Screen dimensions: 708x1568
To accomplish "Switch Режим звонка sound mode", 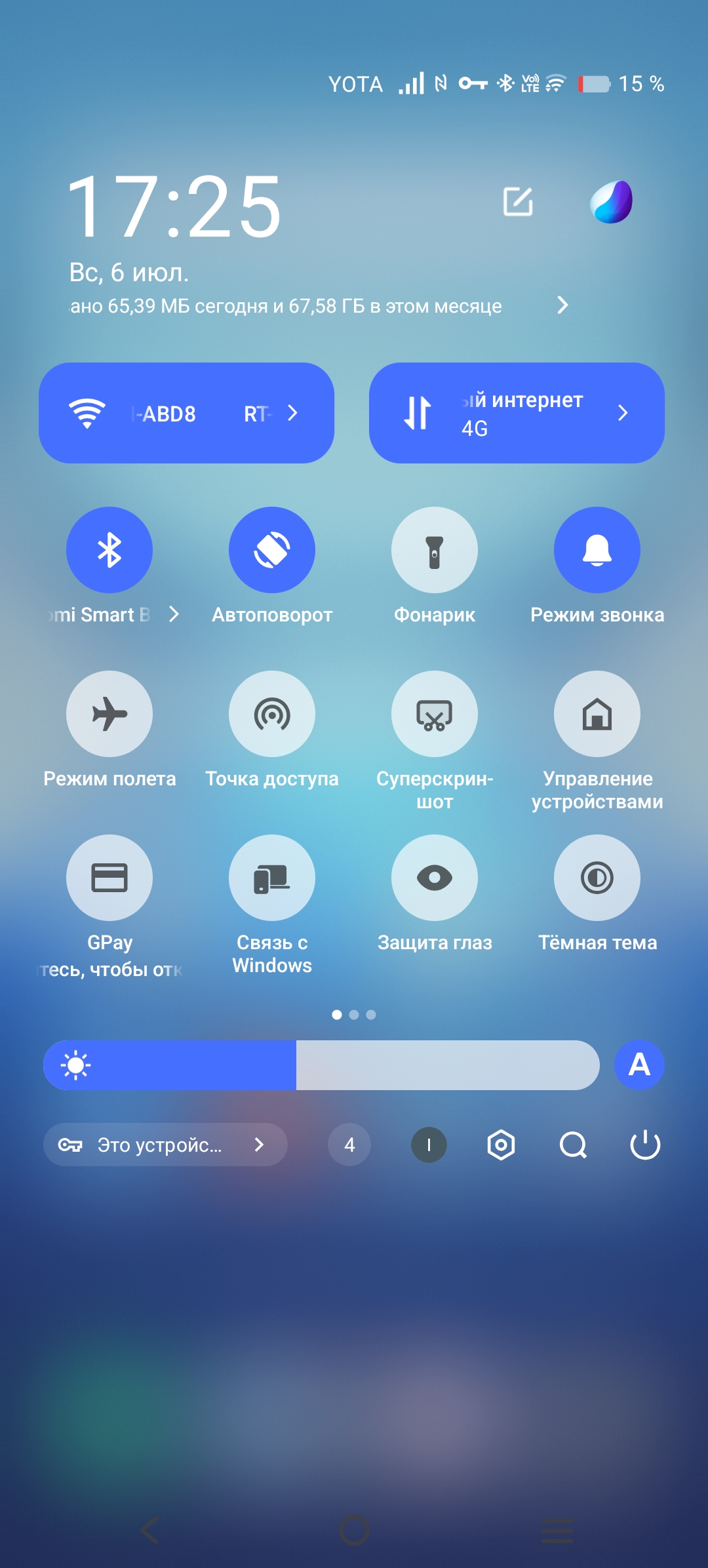I will 597,550.
